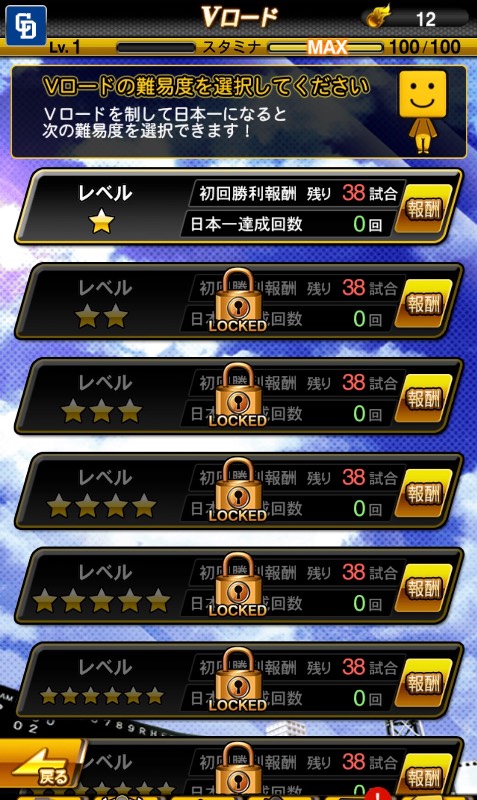477x800 pixels.
Task: Check rewards for the four-star level
Action: pyautogui.click(x=423, y=494)
